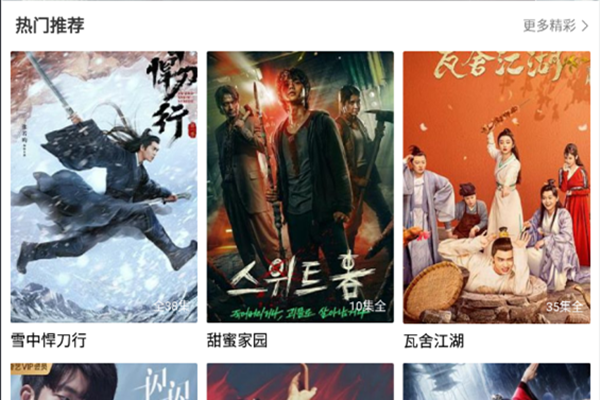600x400 pixels.
Task: Open the 更多精彩 link
Action: (x=555, y=26)
